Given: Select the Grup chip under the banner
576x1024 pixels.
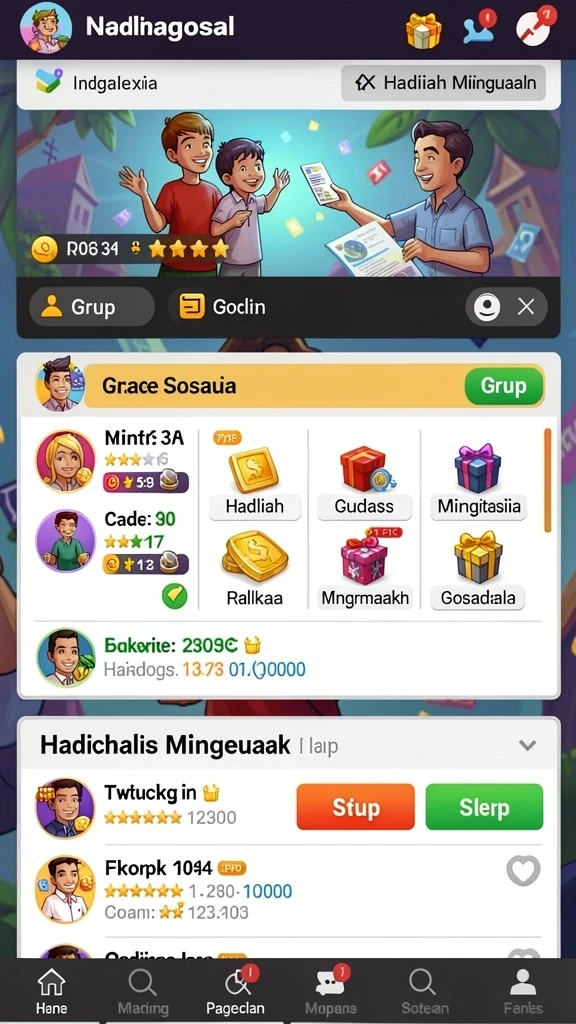Looking at the screenshot, I should click(x=91, y=306).
